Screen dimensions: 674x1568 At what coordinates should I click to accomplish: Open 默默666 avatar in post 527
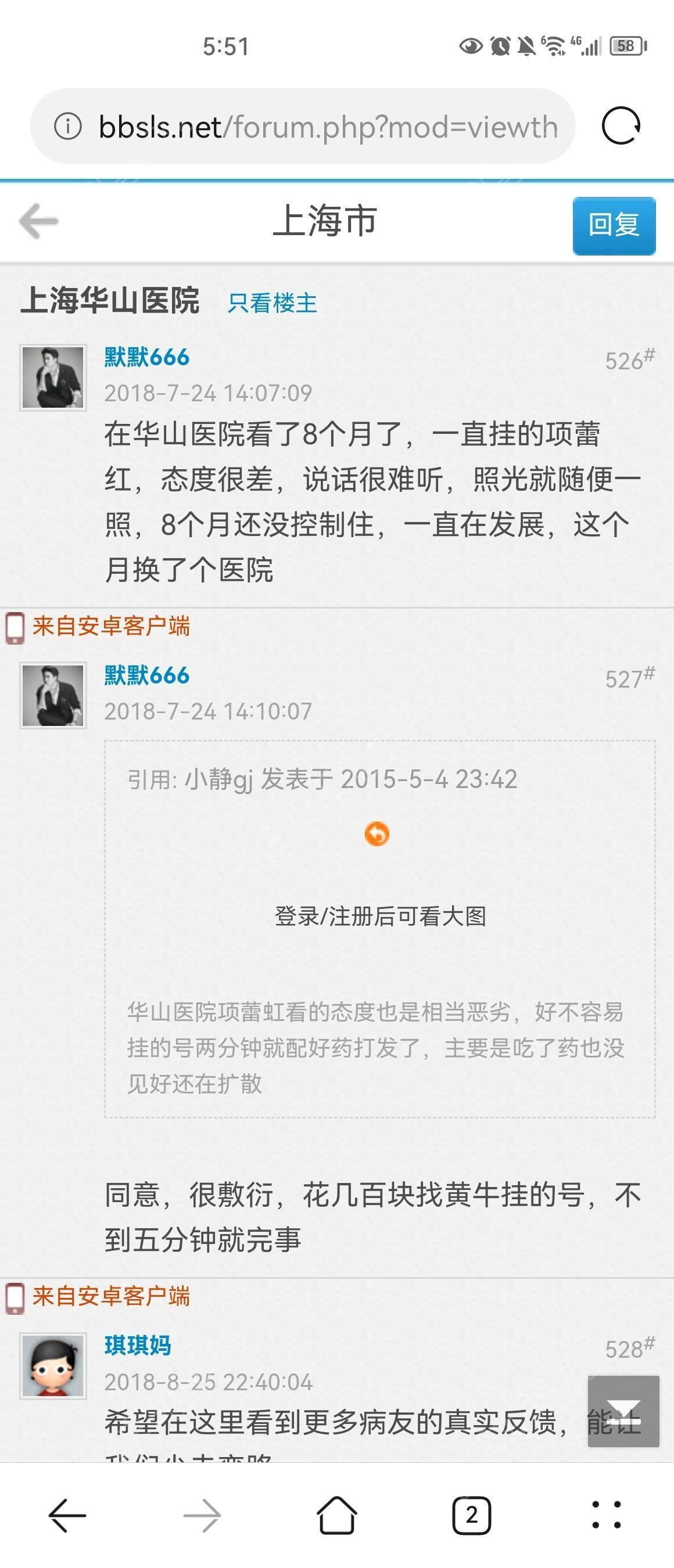point(53,695)
